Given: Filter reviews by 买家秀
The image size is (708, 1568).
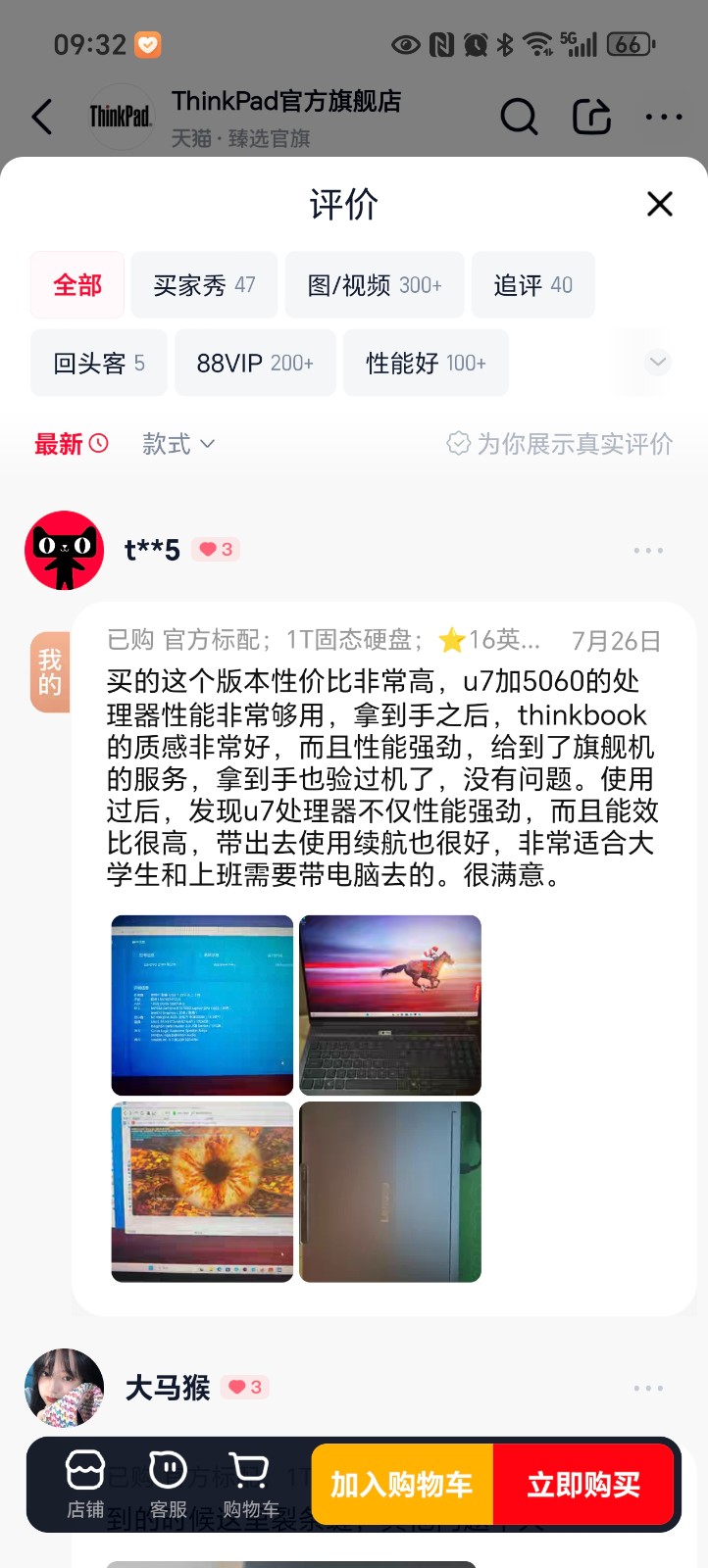Looking at the screenshot, I should [204, 285].
